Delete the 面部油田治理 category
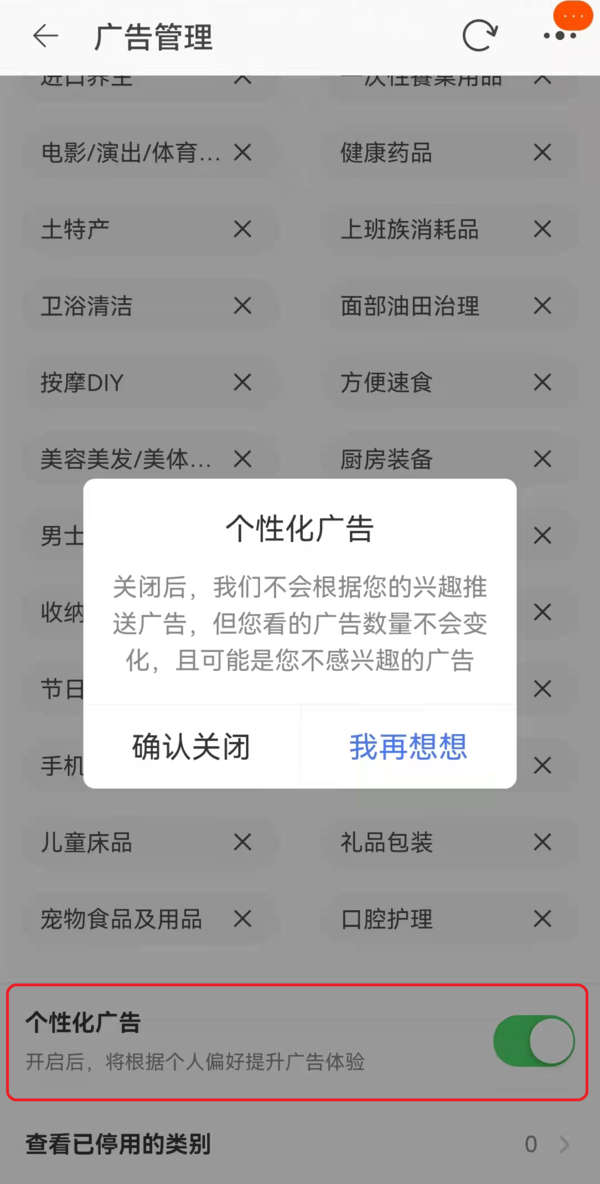This screenshot has width=600, height=1184. (x=542, y=306)
